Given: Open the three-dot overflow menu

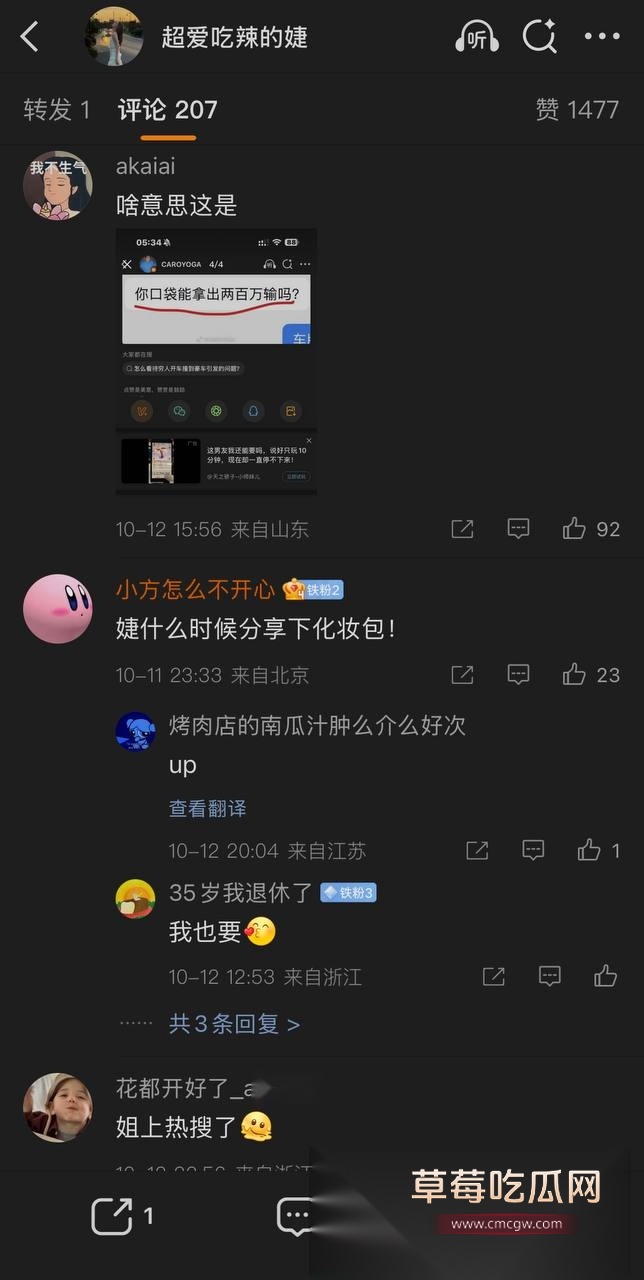Looking at the screenshot, I should 602,38.
